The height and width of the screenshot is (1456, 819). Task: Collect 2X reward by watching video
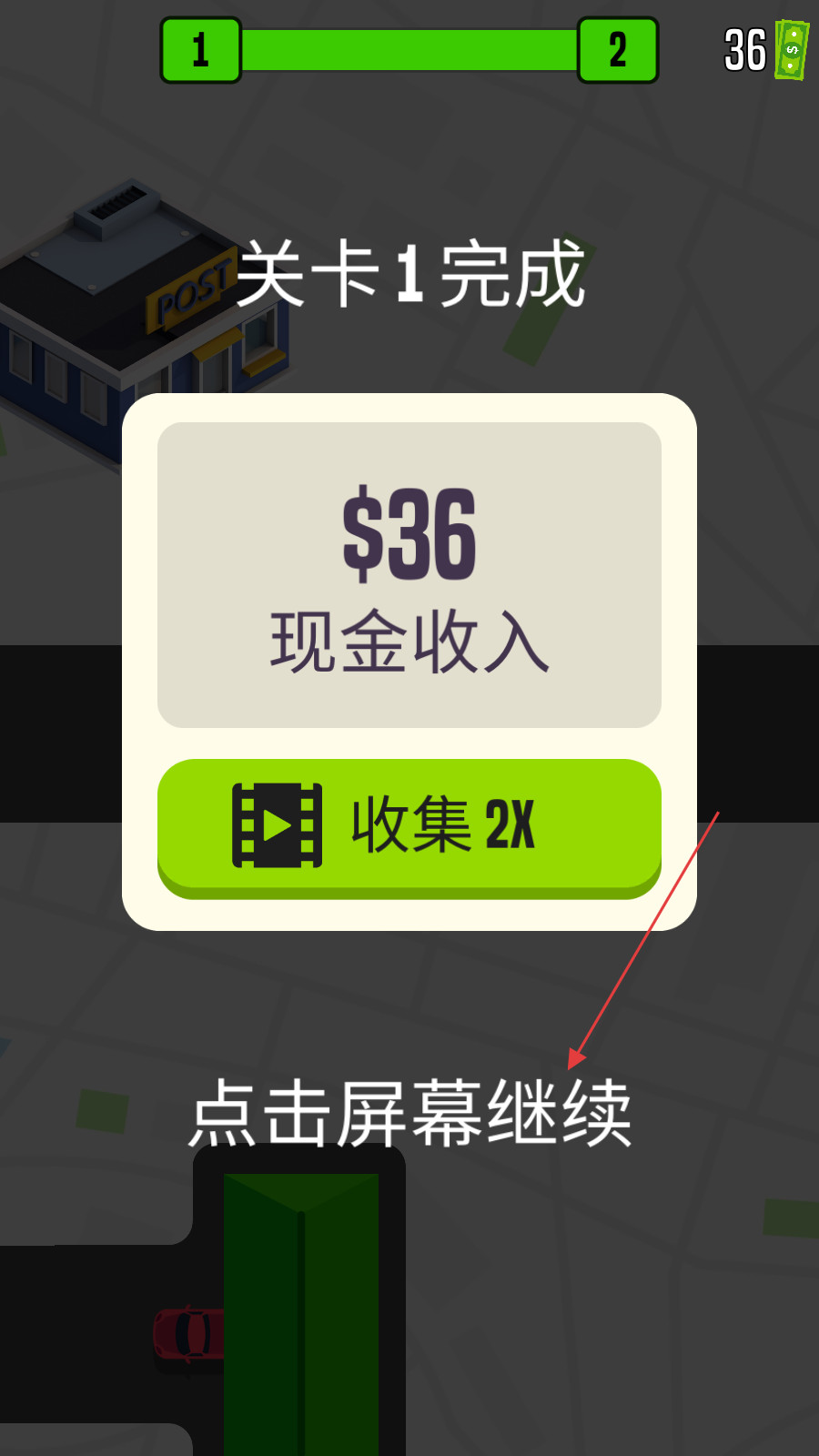coord(409,828)
